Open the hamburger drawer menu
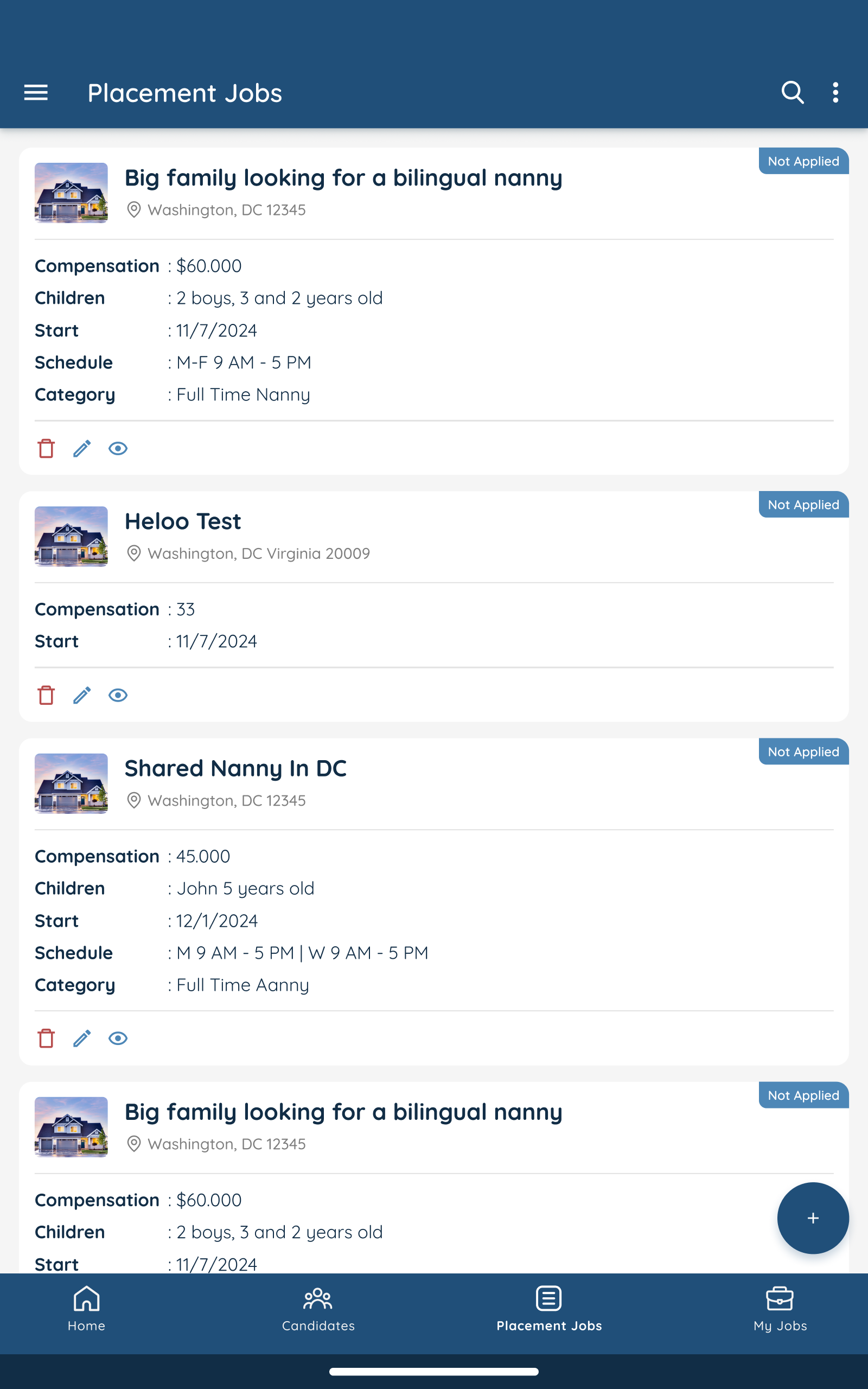 tap(36, 92)
